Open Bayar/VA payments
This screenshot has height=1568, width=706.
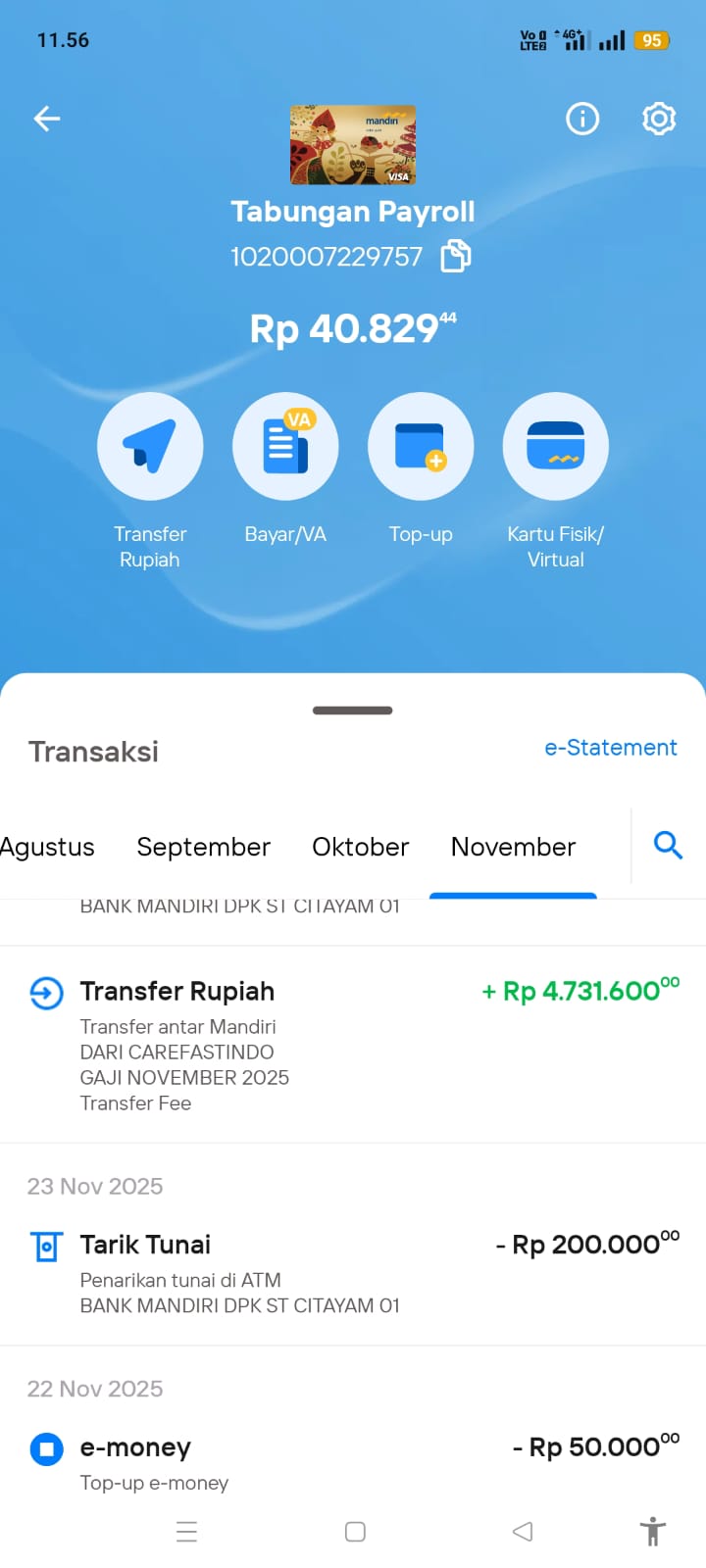click(x=285, y=447)
